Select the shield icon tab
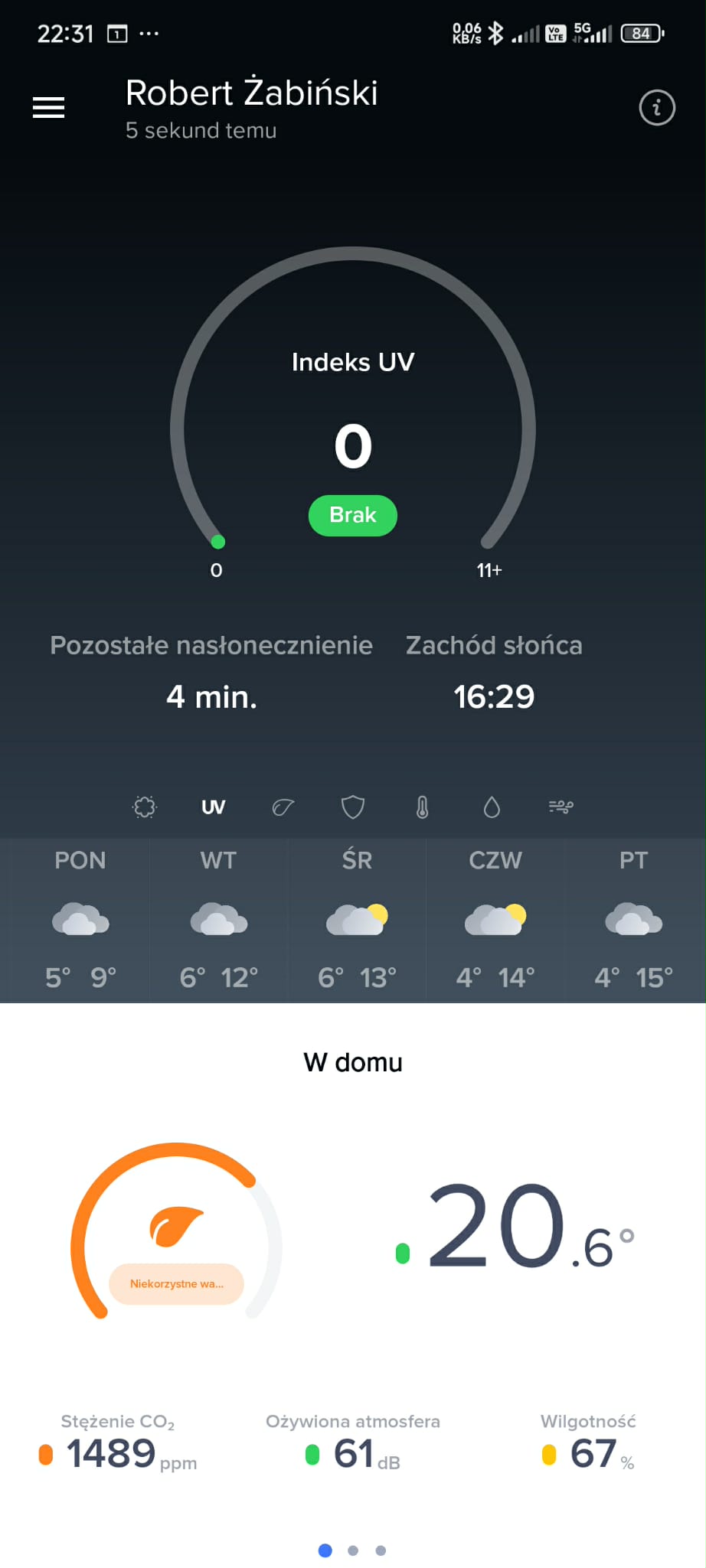 point(352,807)
